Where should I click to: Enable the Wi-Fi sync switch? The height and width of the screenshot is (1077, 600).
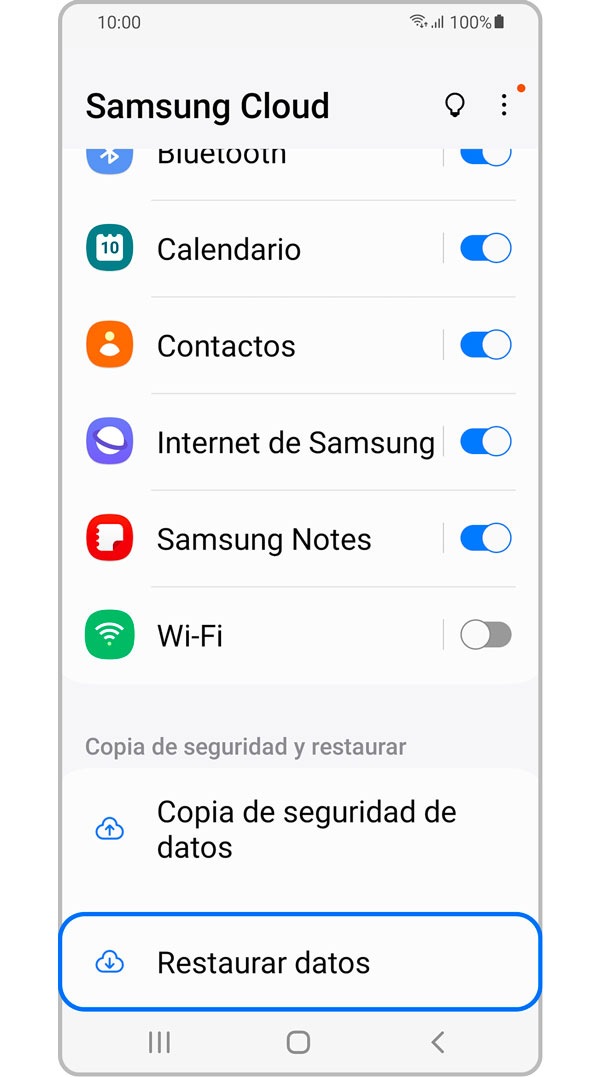(x=485, y=635)
